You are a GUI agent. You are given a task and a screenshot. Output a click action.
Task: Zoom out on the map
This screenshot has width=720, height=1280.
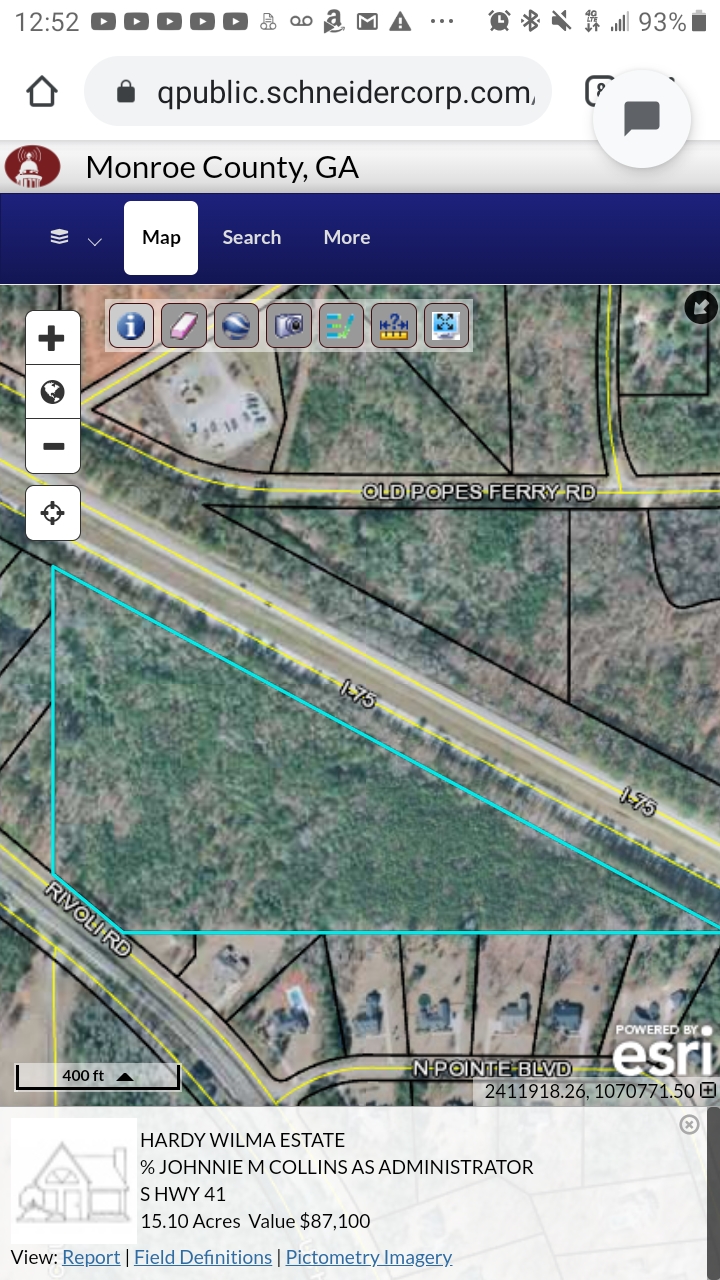click(52, 446)
